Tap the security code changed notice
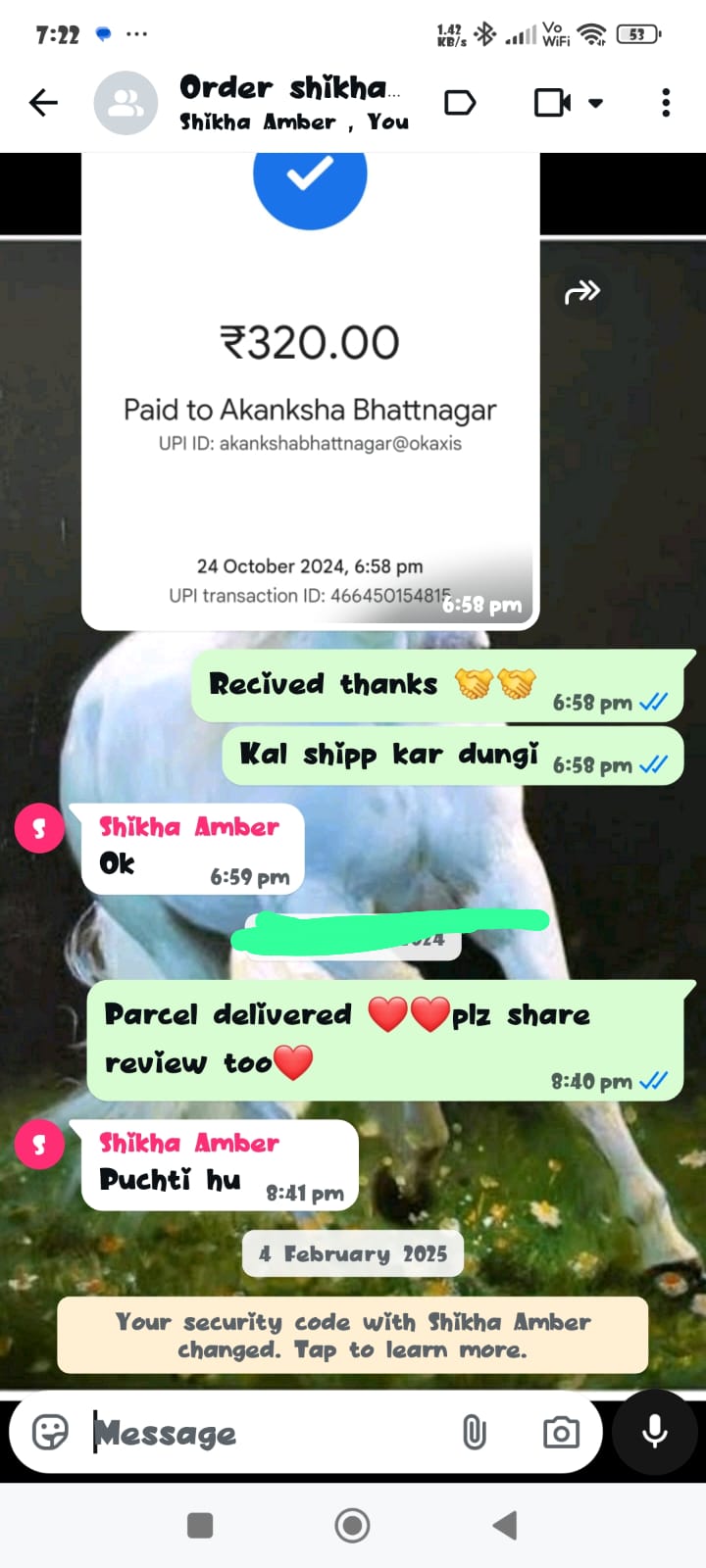This screenshot has height=1568, width=706. point(353,1335)
